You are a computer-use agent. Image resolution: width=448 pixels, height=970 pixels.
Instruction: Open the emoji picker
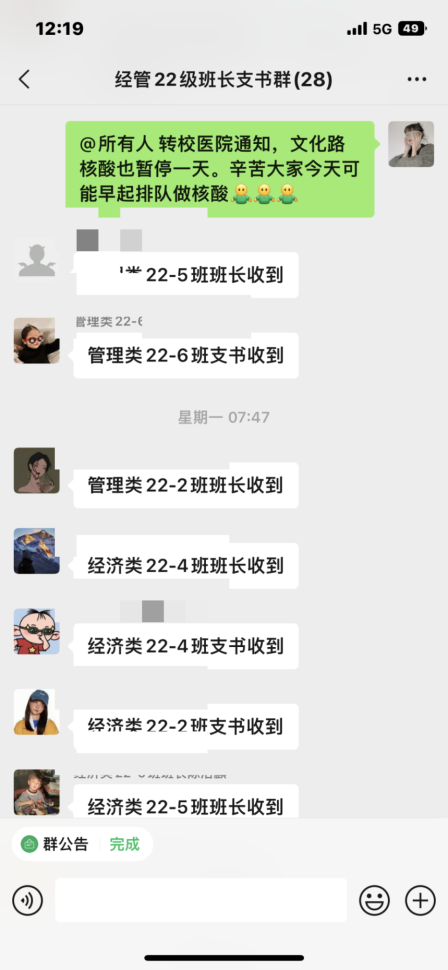coord(374,900)
